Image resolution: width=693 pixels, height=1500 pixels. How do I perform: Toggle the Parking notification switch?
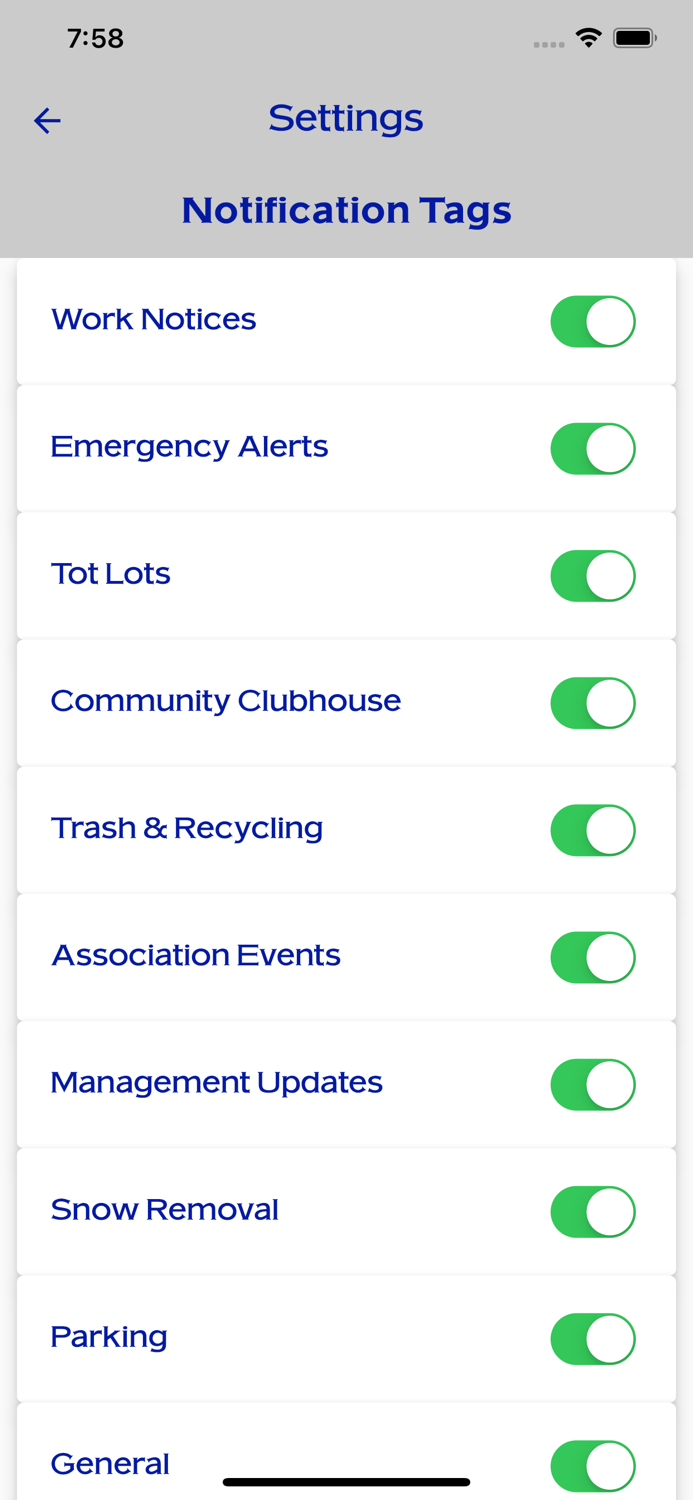pyautogui.click(x=592, y=1338)
